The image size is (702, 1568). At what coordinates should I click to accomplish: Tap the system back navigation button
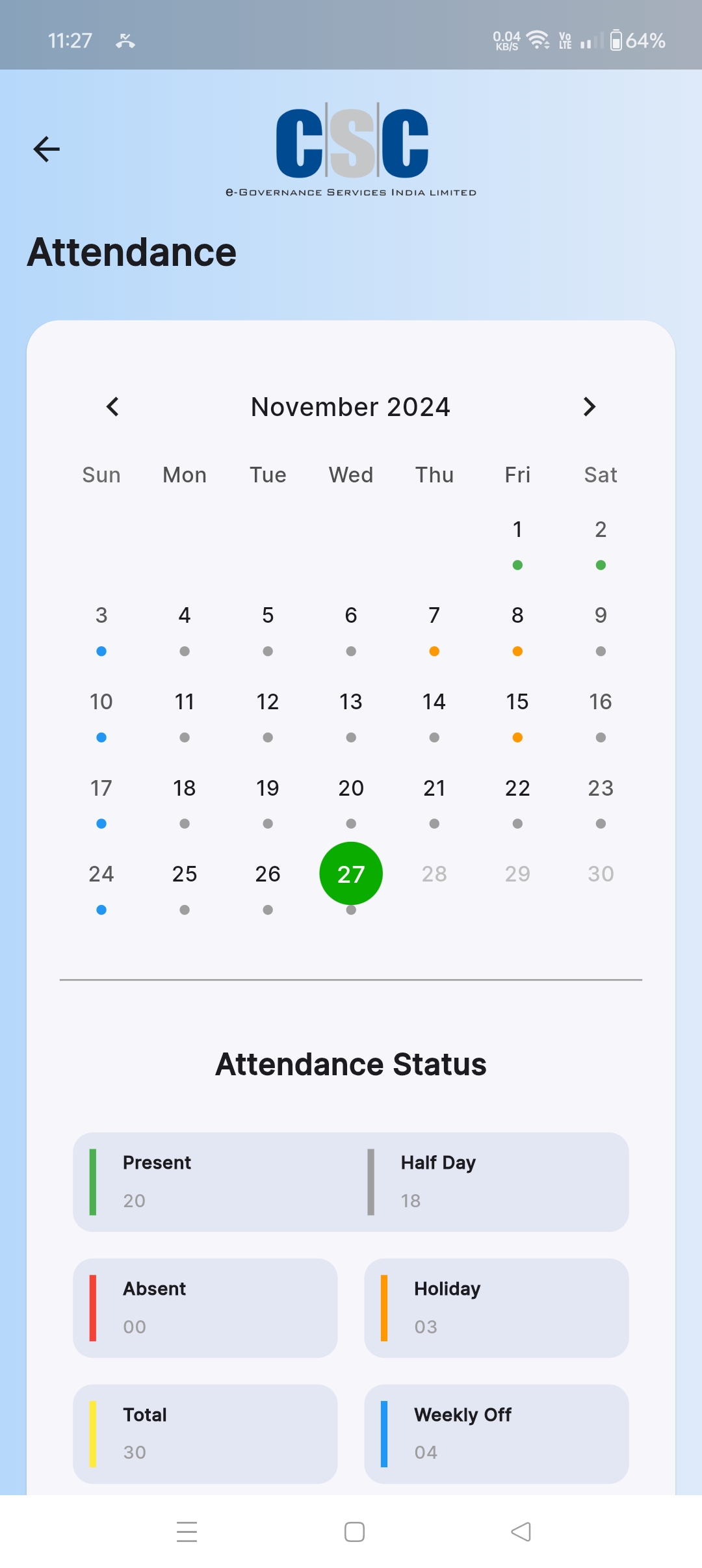(x=521, y=1532)
